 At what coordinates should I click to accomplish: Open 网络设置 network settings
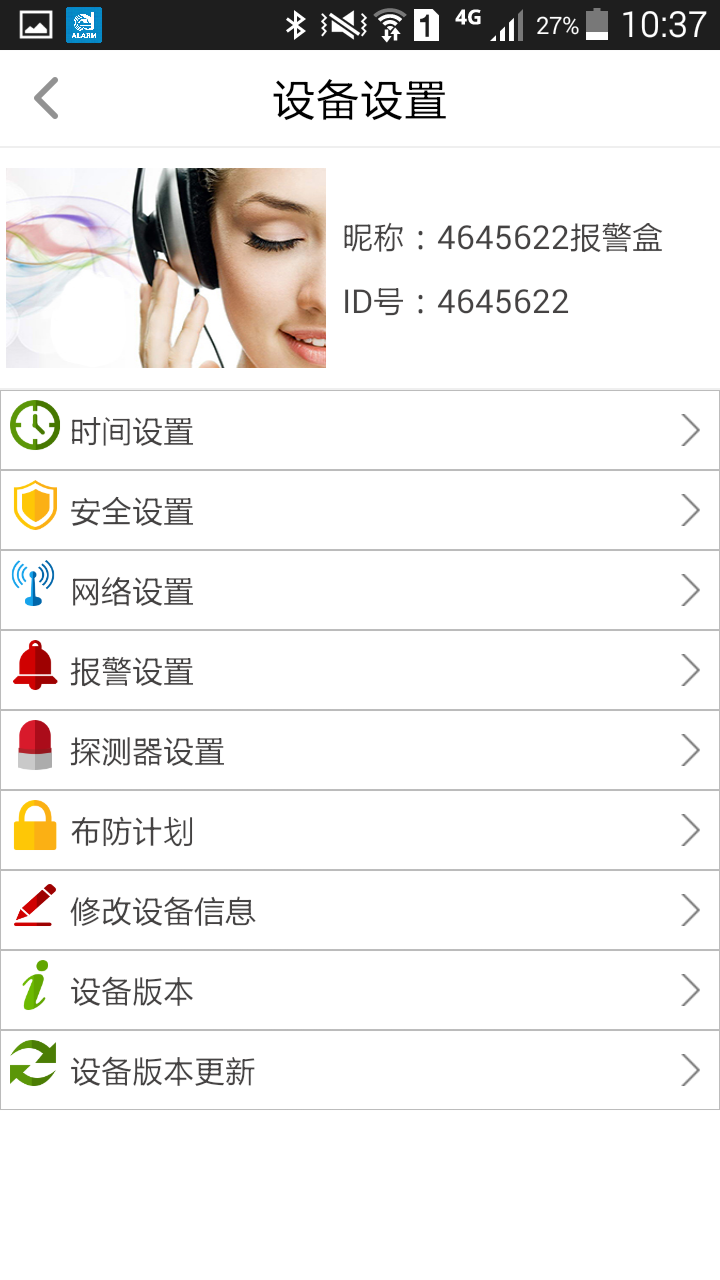point(360,591)
